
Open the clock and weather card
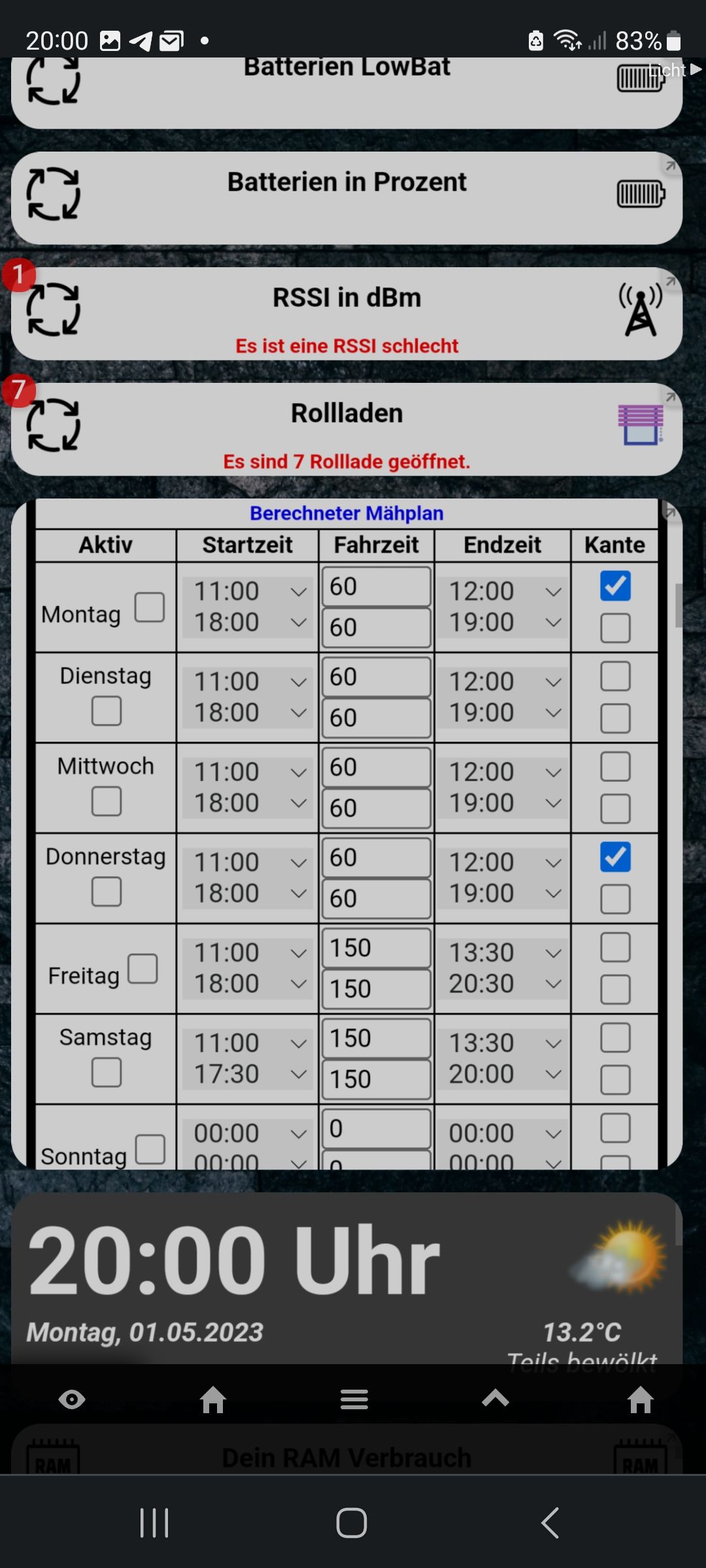tap(346, 1274)
